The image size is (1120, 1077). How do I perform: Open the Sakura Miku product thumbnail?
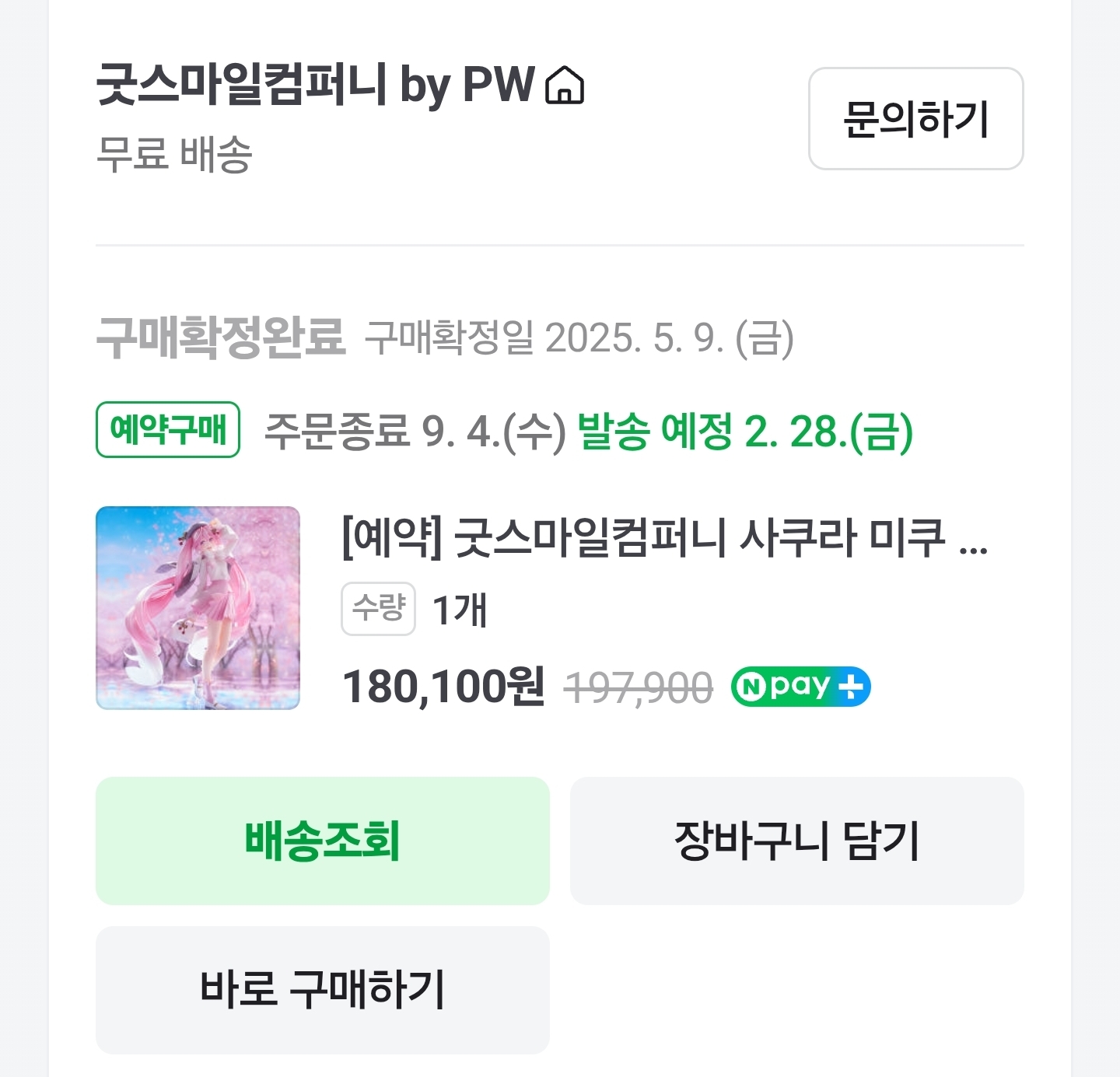pos(198,607)
